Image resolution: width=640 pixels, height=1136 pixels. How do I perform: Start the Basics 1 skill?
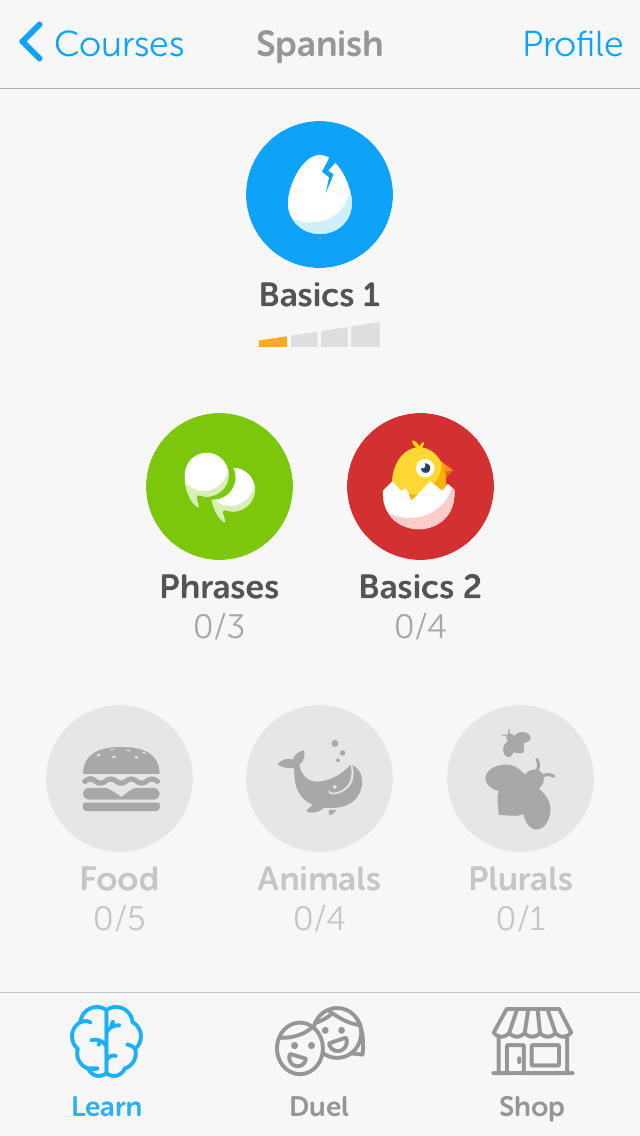(x=319, y=195)
